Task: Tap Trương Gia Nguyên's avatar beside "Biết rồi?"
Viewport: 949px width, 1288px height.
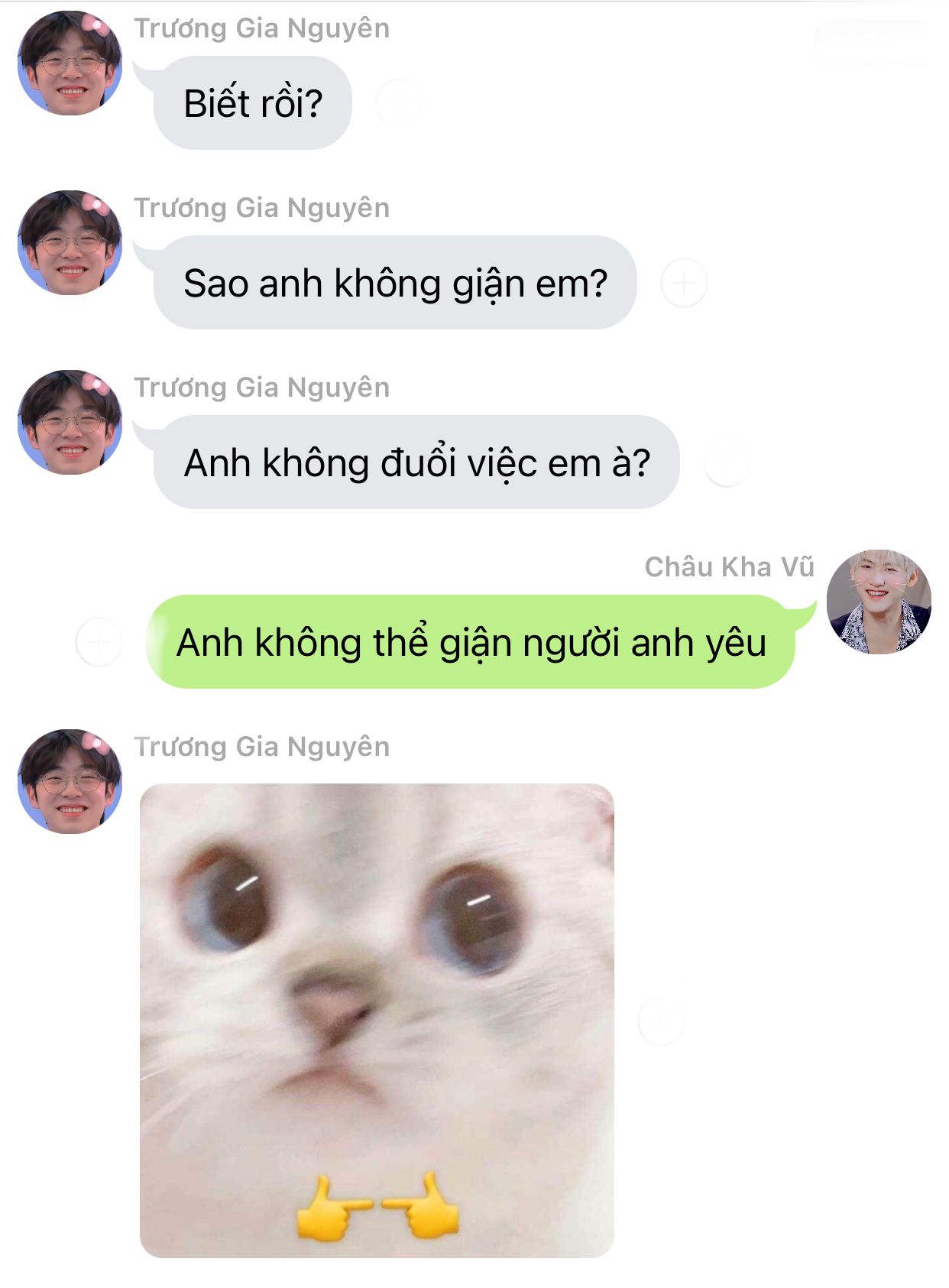Action: pyautogui.click(x=70, y=63)
